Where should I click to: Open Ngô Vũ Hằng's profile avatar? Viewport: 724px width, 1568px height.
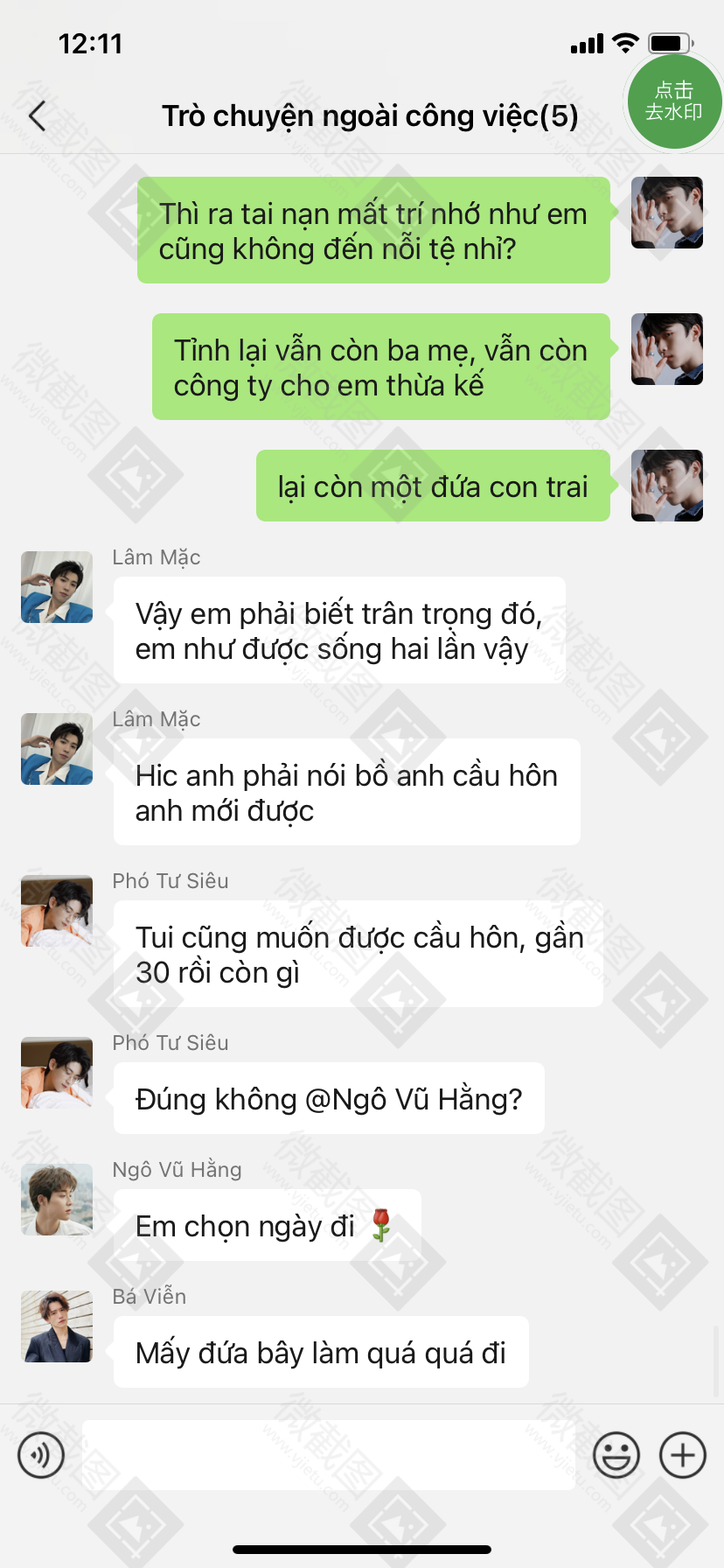point(57,1200)
